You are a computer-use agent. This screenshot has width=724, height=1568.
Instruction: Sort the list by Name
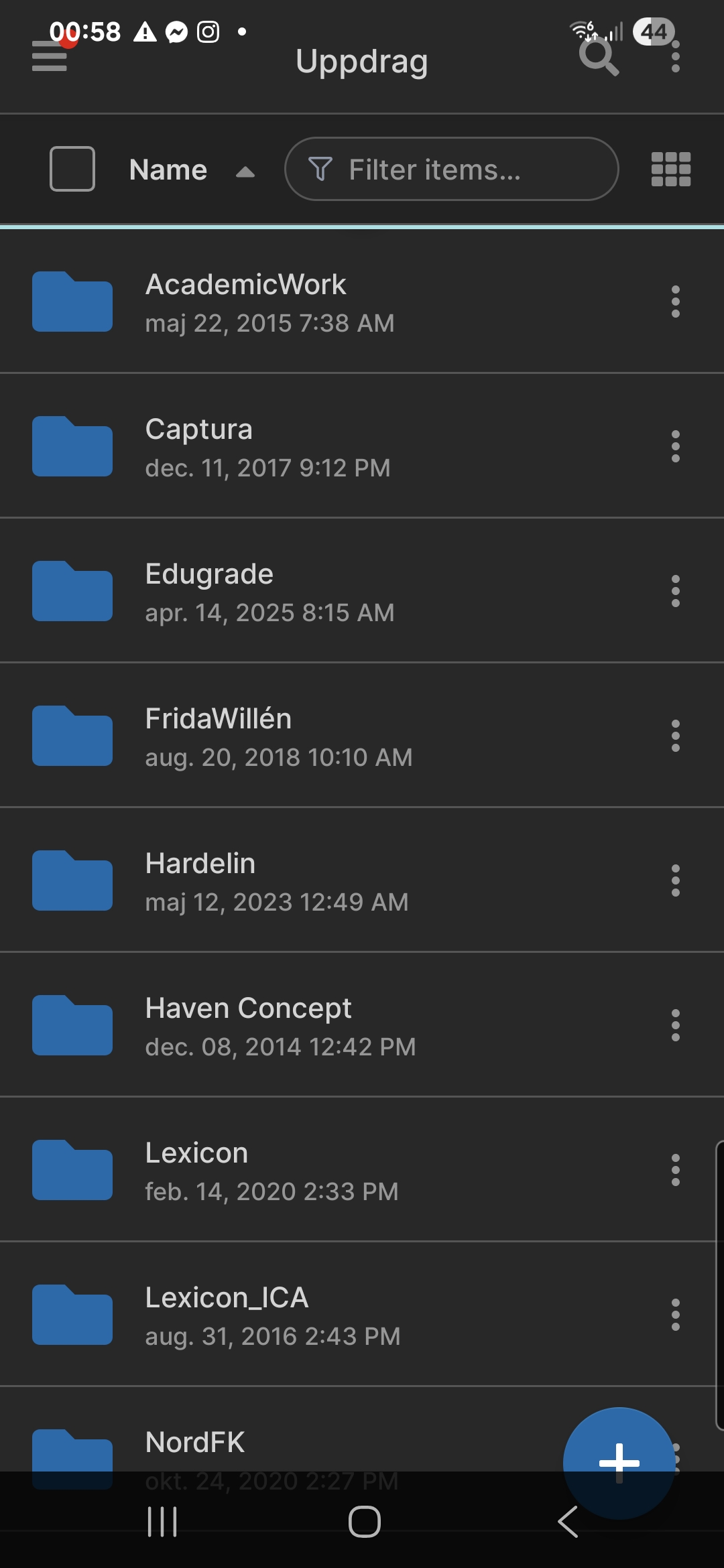169,170
